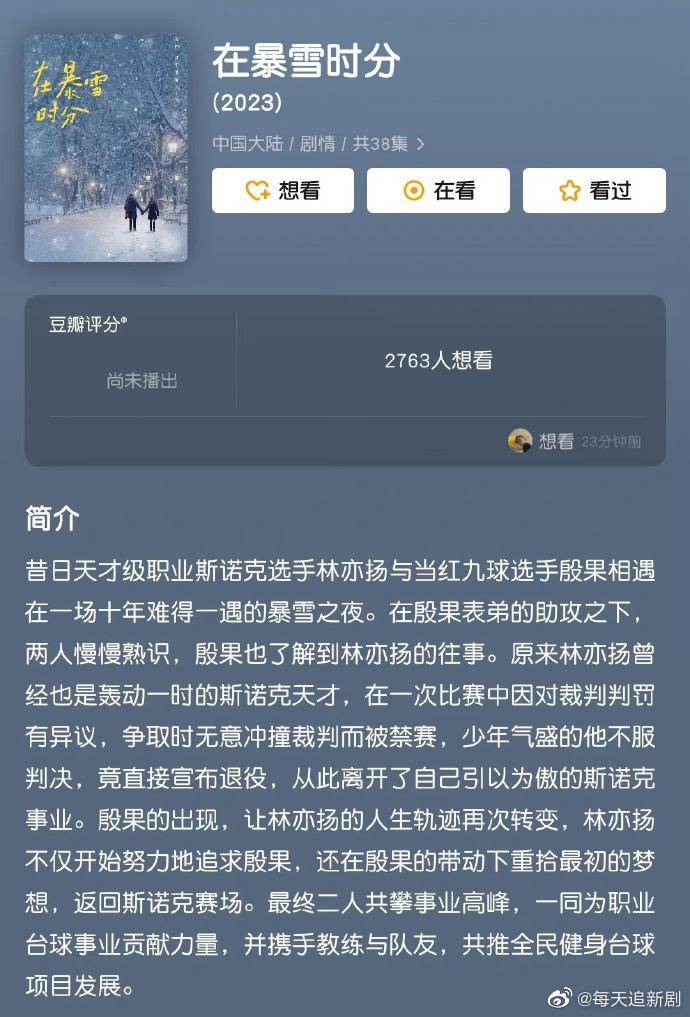Image resolution: width=690 pixels, height=1017 pixels.
Task: Mark the drama as 看过
Action: (594, 190)
